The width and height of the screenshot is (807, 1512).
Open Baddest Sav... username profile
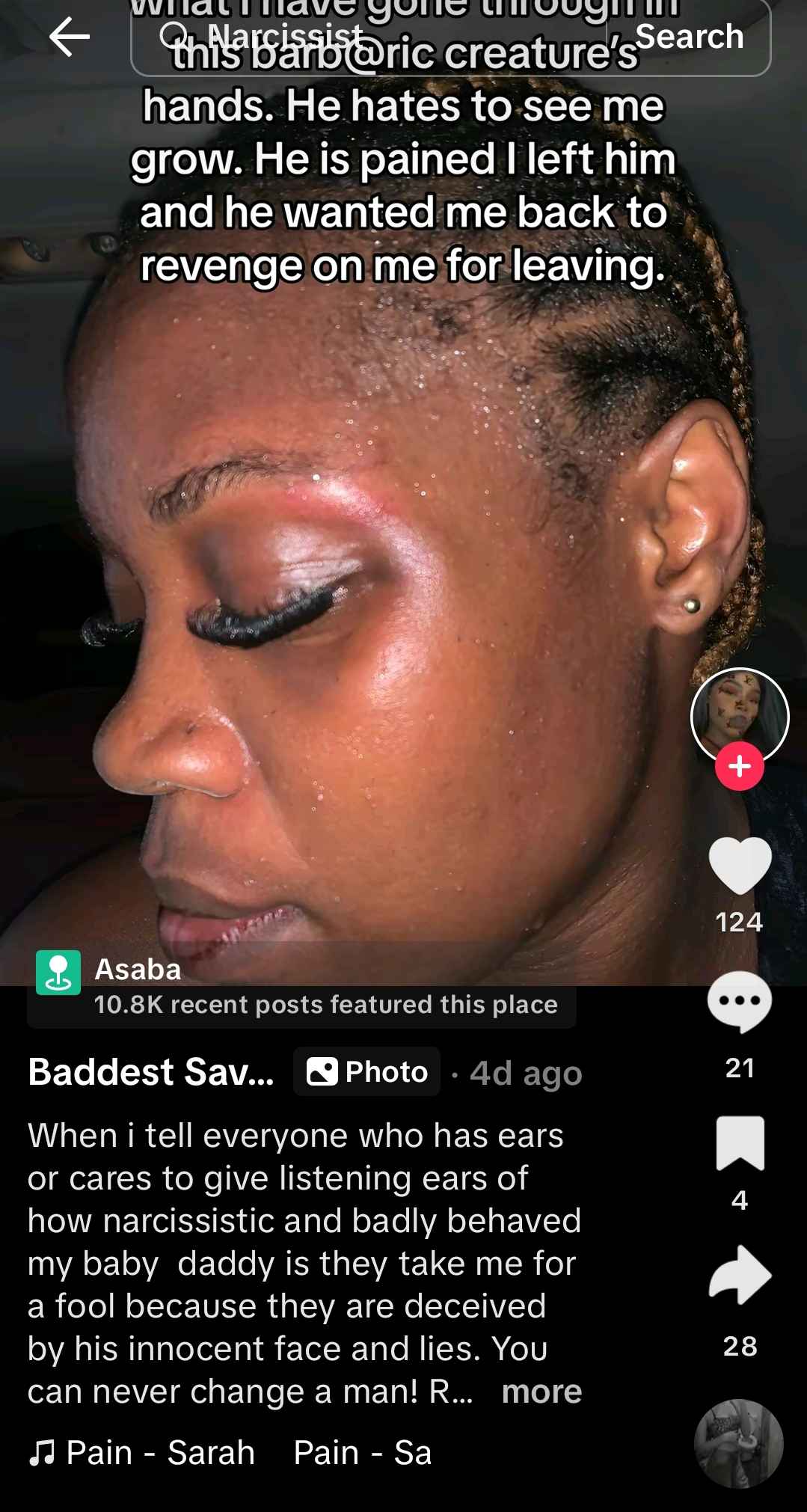point(151,1072)
